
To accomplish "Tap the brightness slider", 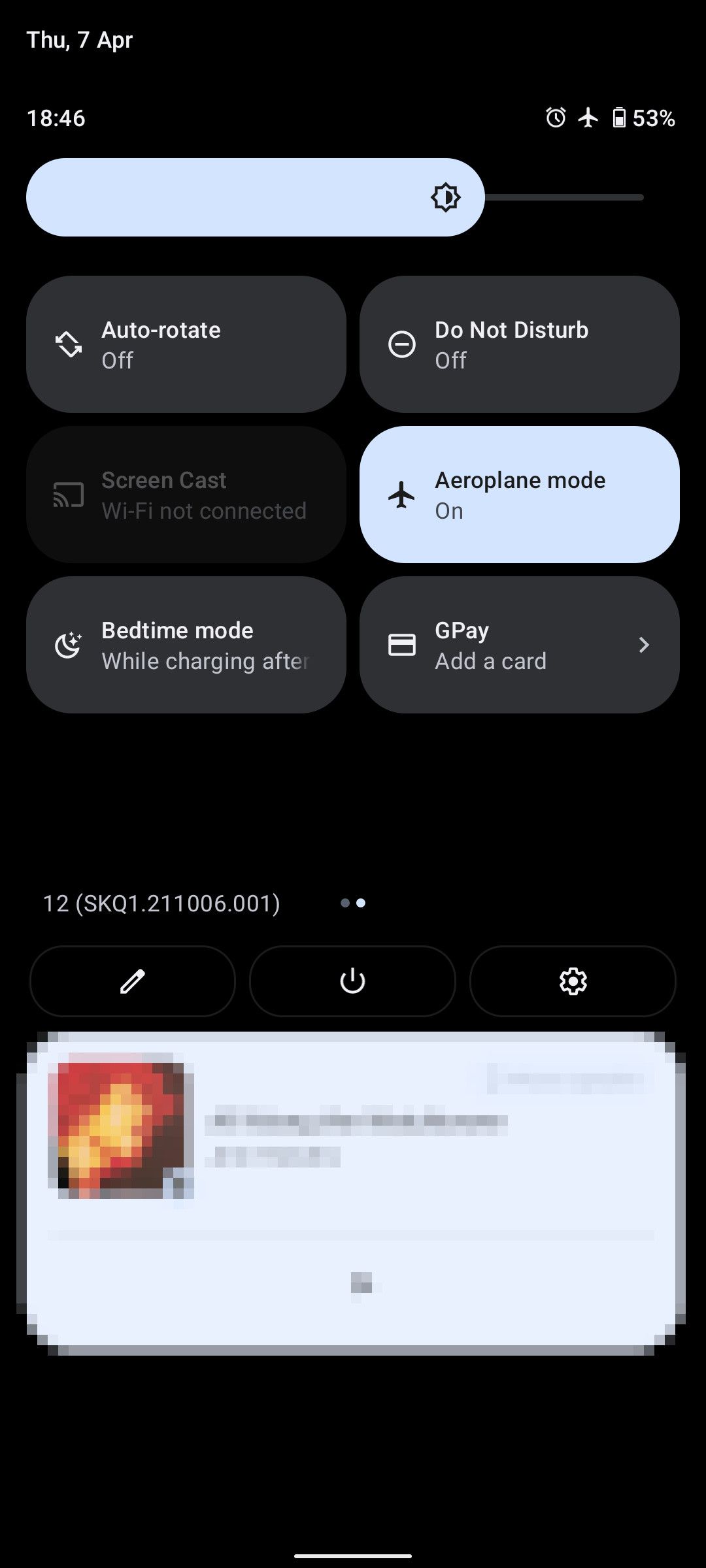I will coord(335,197).
